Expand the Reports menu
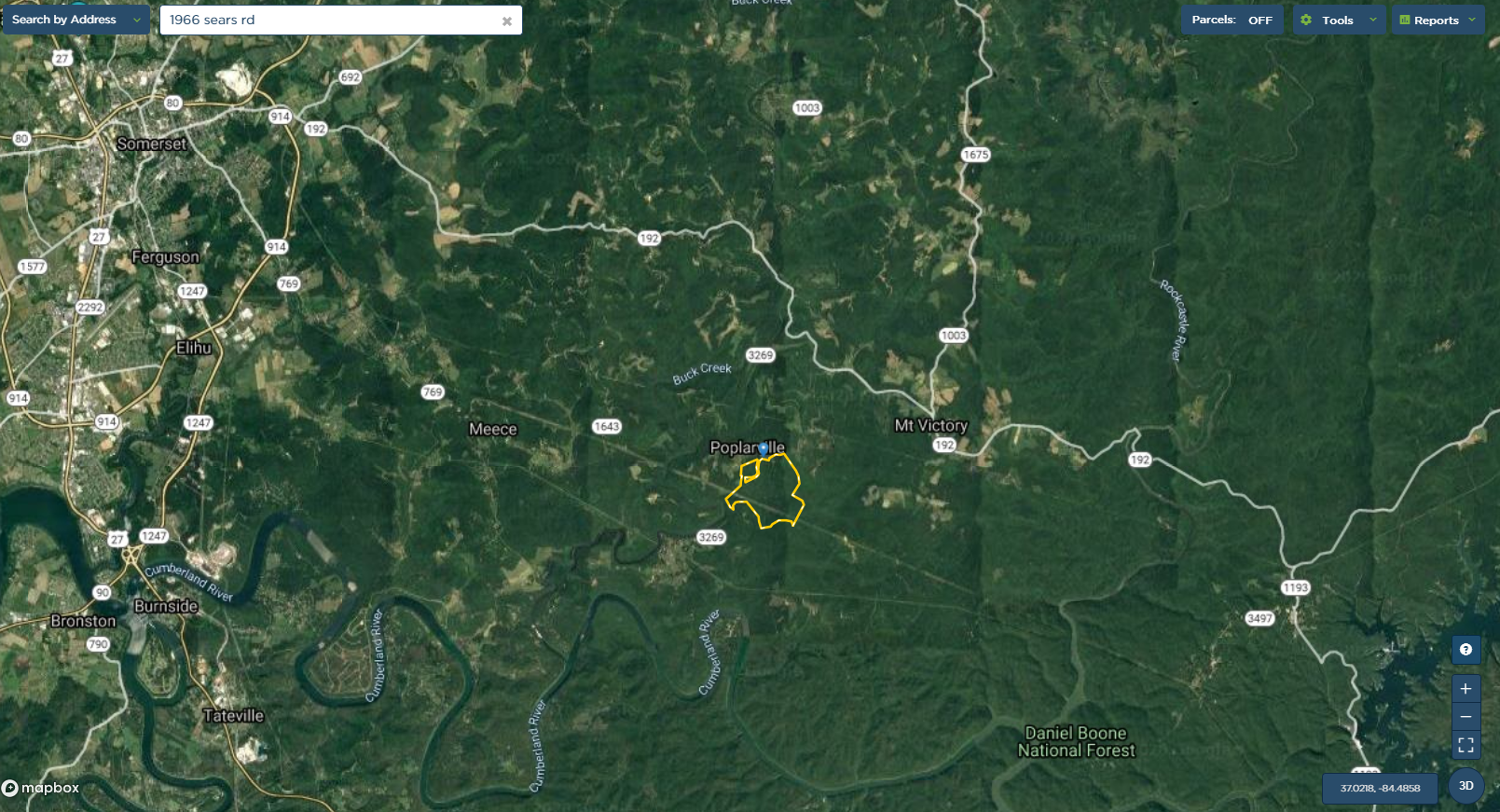 pos(1438,20)
